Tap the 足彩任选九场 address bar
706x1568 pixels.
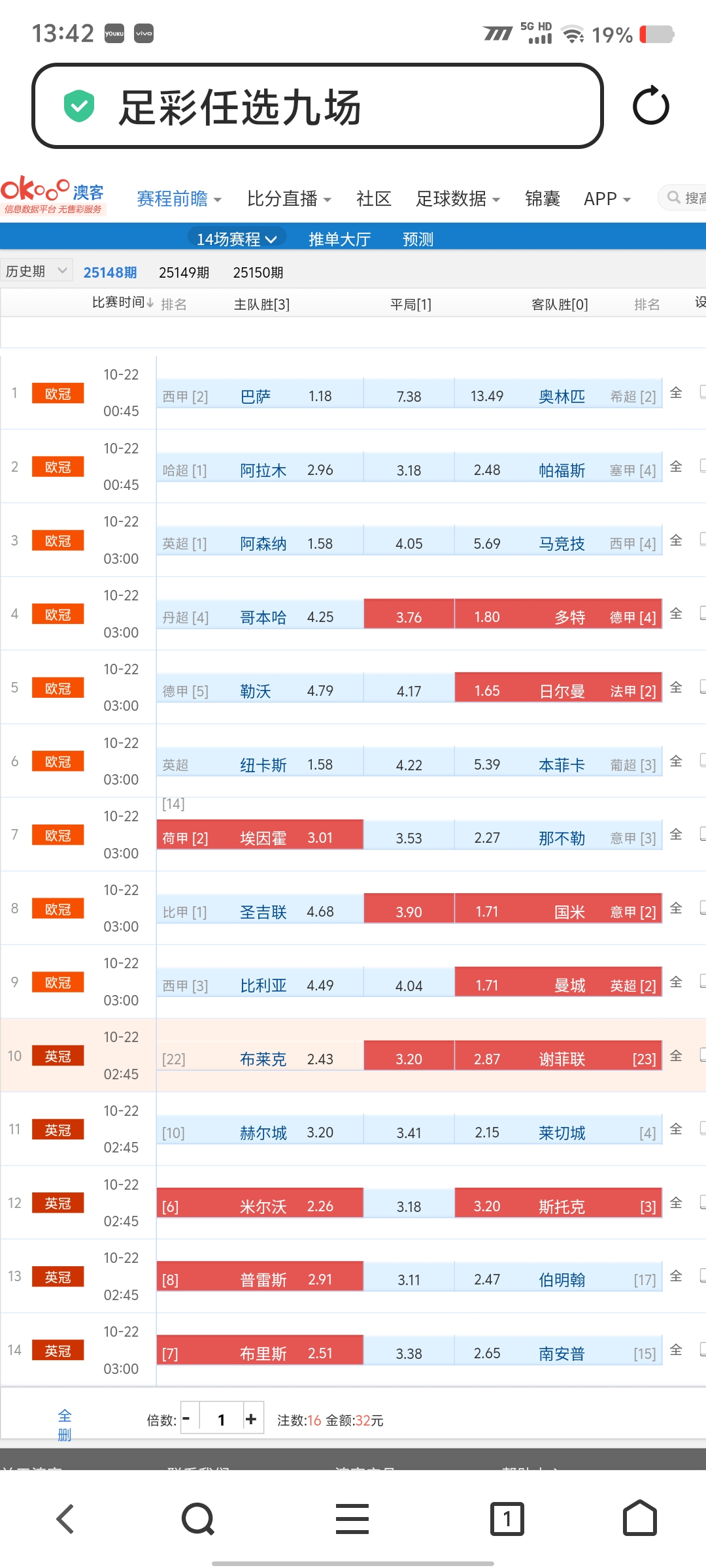(317, 106)
